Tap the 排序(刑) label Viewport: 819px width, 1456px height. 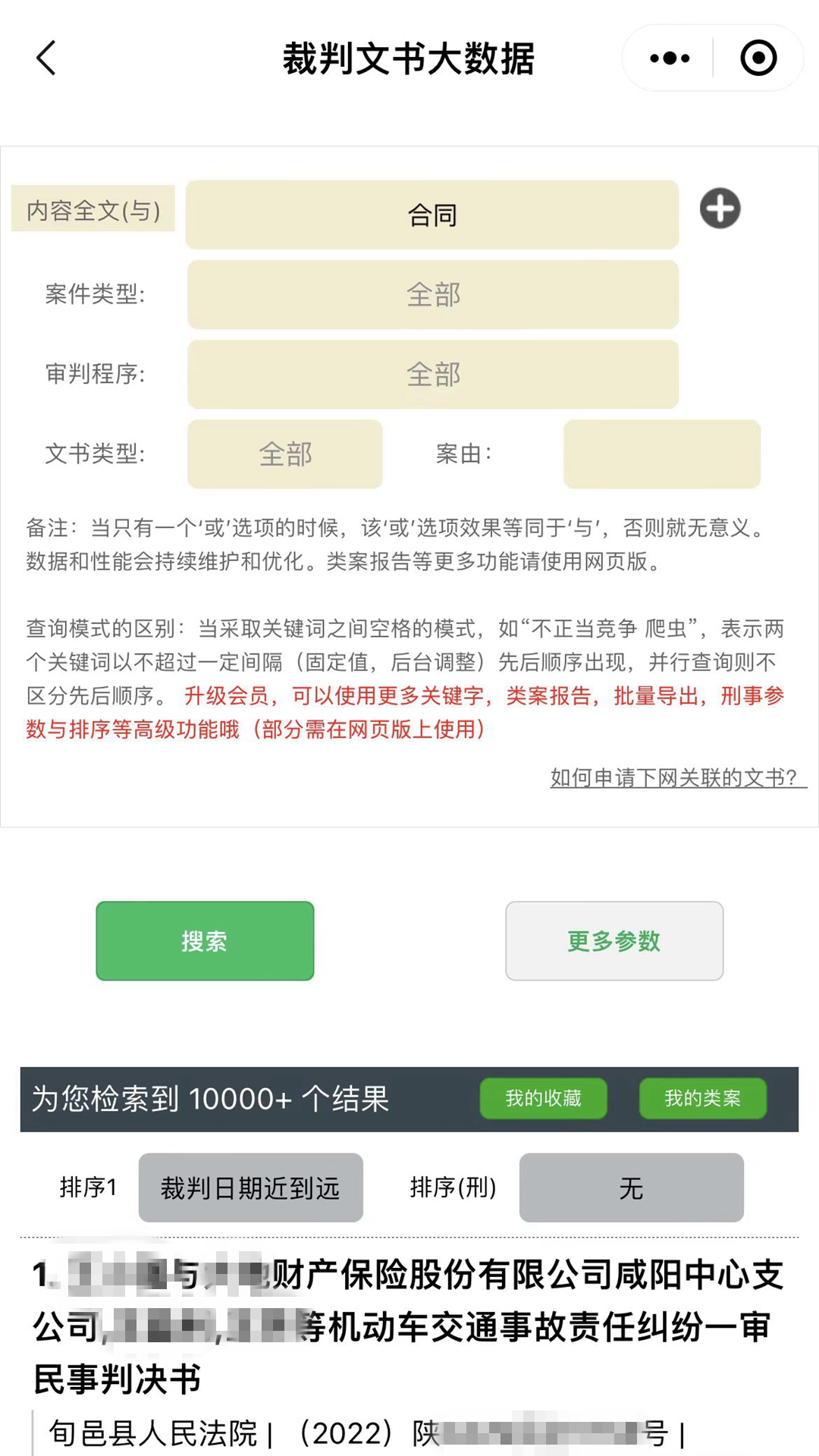click(x=452, y=1188)
